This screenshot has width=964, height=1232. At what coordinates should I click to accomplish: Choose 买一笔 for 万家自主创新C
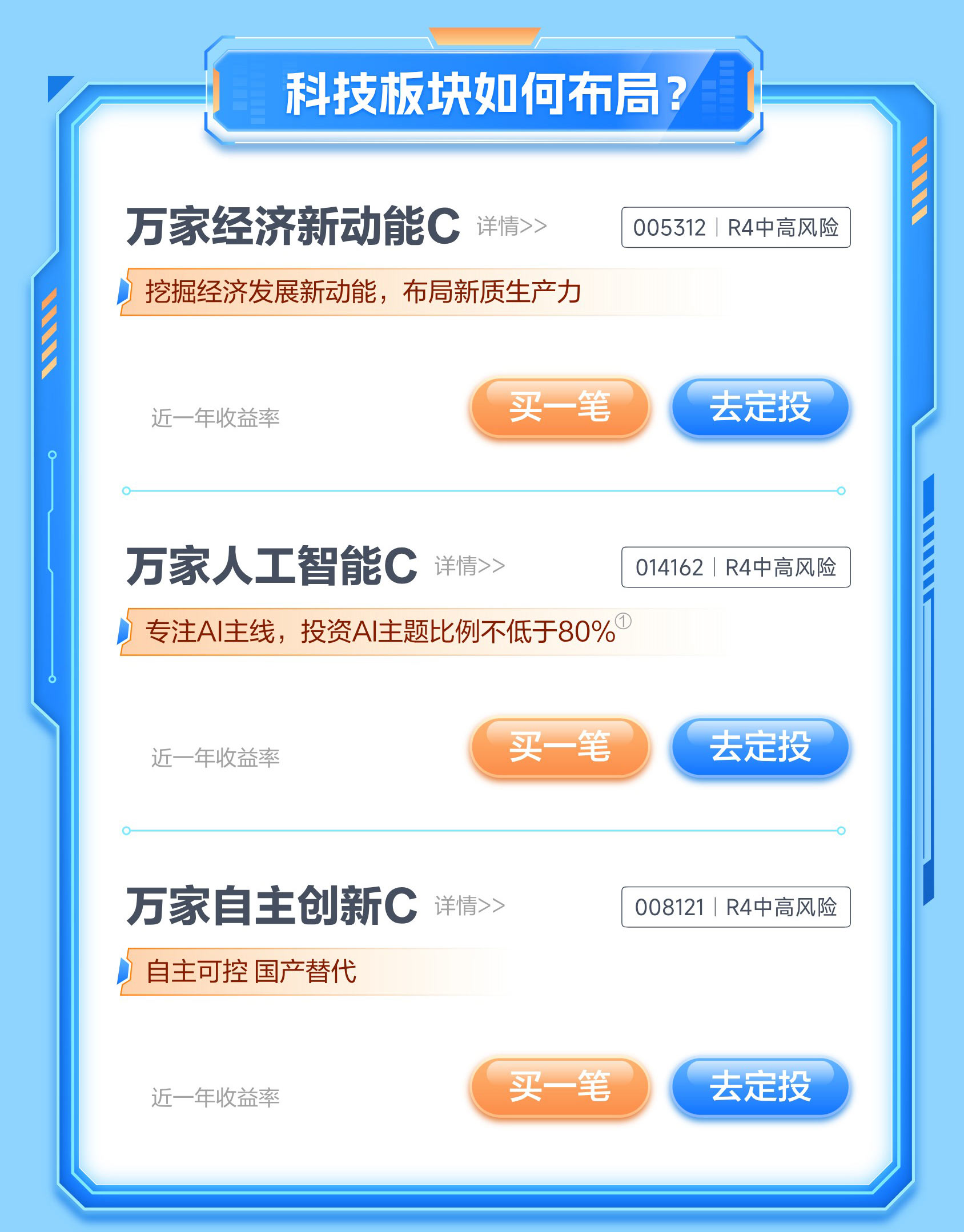click(560, 1086)
